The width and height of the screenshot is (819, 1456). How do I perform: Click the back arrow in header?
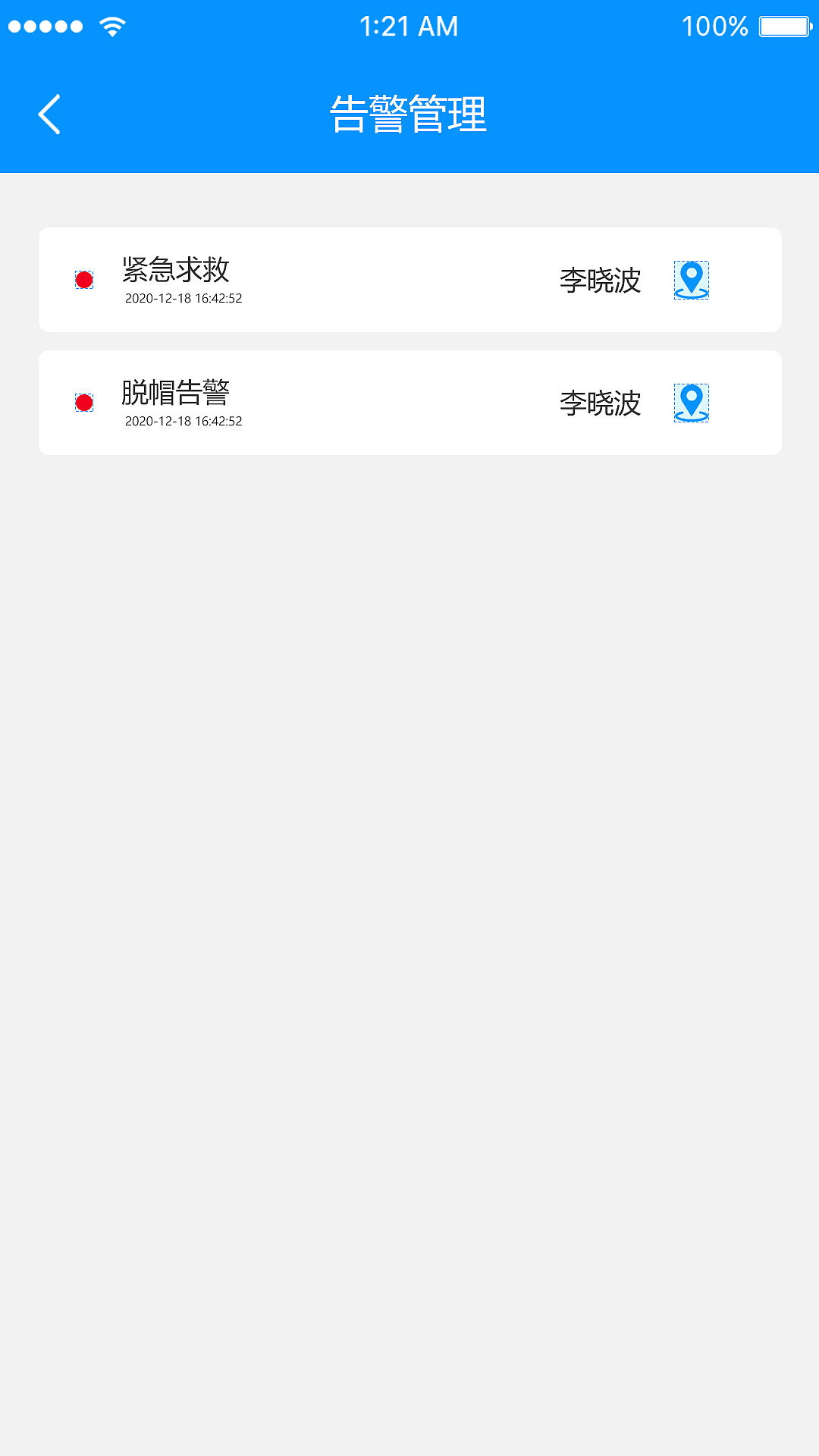(x=49, y=114)
